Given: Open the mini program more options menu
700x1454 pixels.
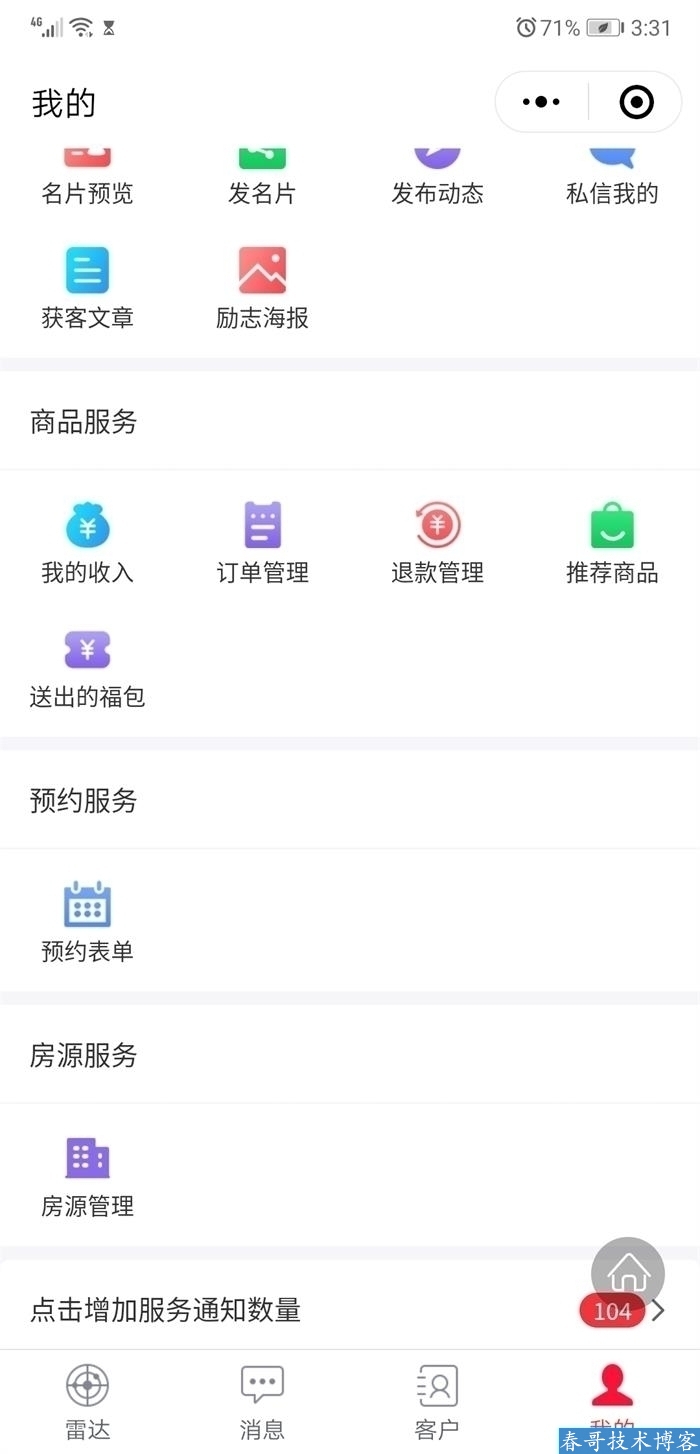Looking at the screenshot, I should pos(542,102).
